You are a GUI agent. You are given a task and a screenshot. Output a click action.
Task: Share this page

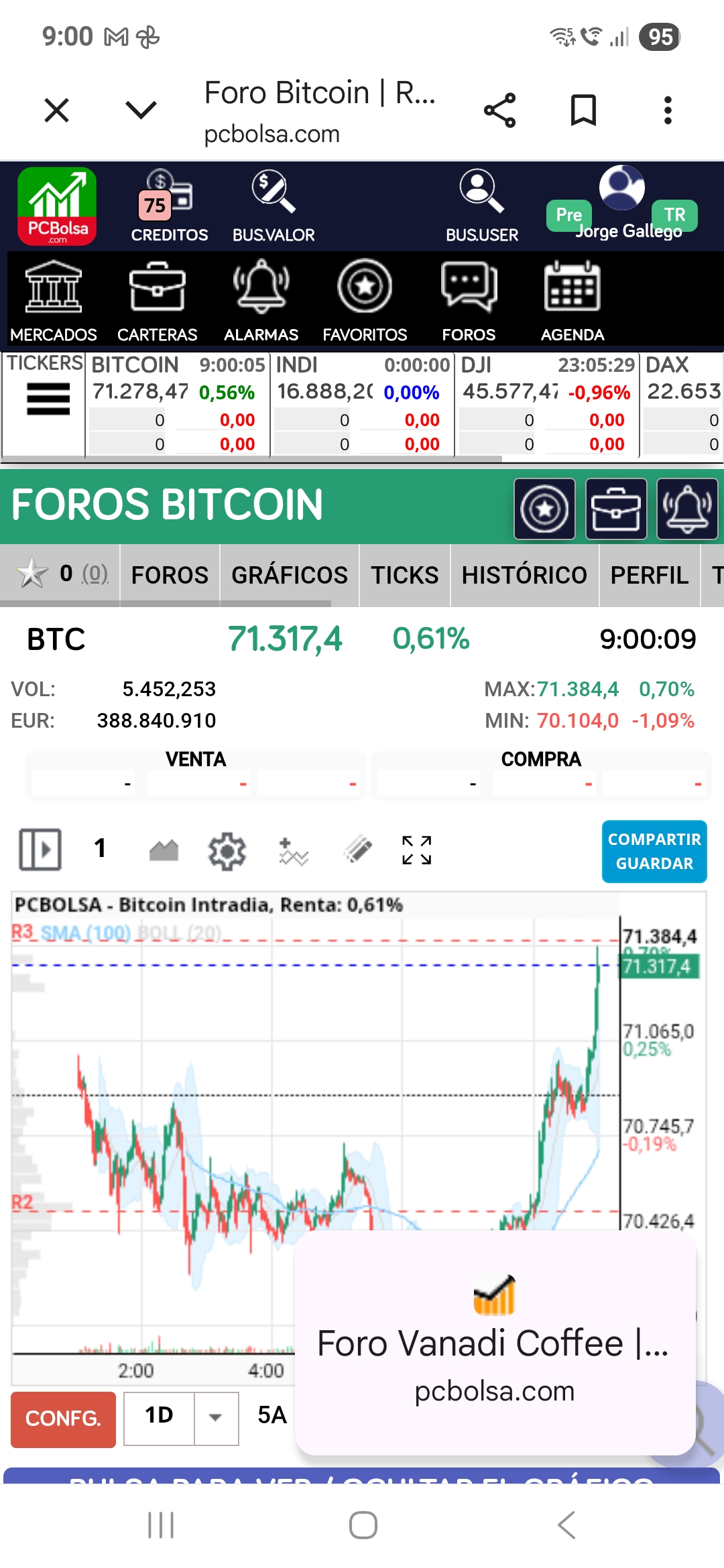point(499,110)
